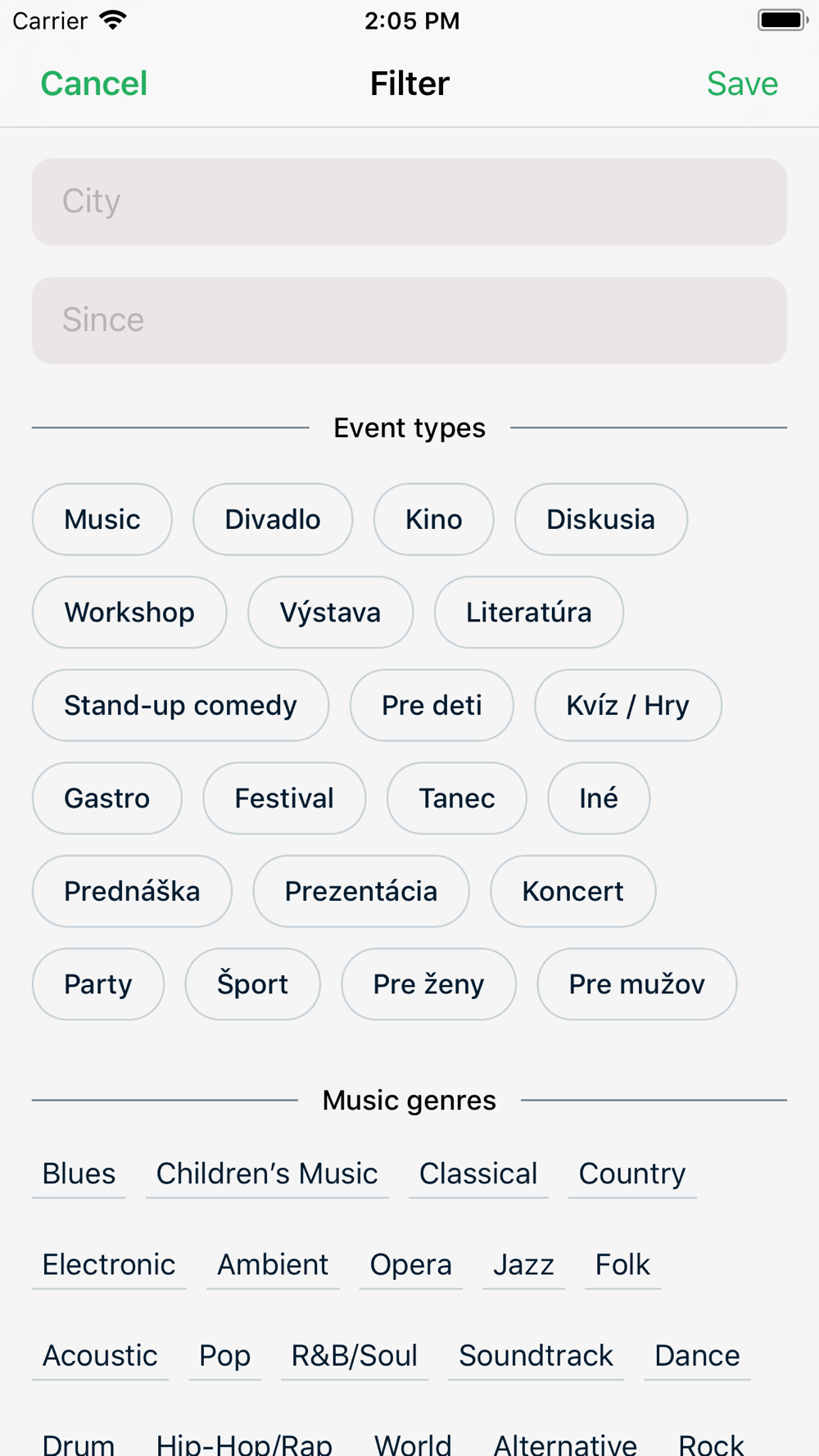
Task: Save the filter settings
Action: click(742, 84)
